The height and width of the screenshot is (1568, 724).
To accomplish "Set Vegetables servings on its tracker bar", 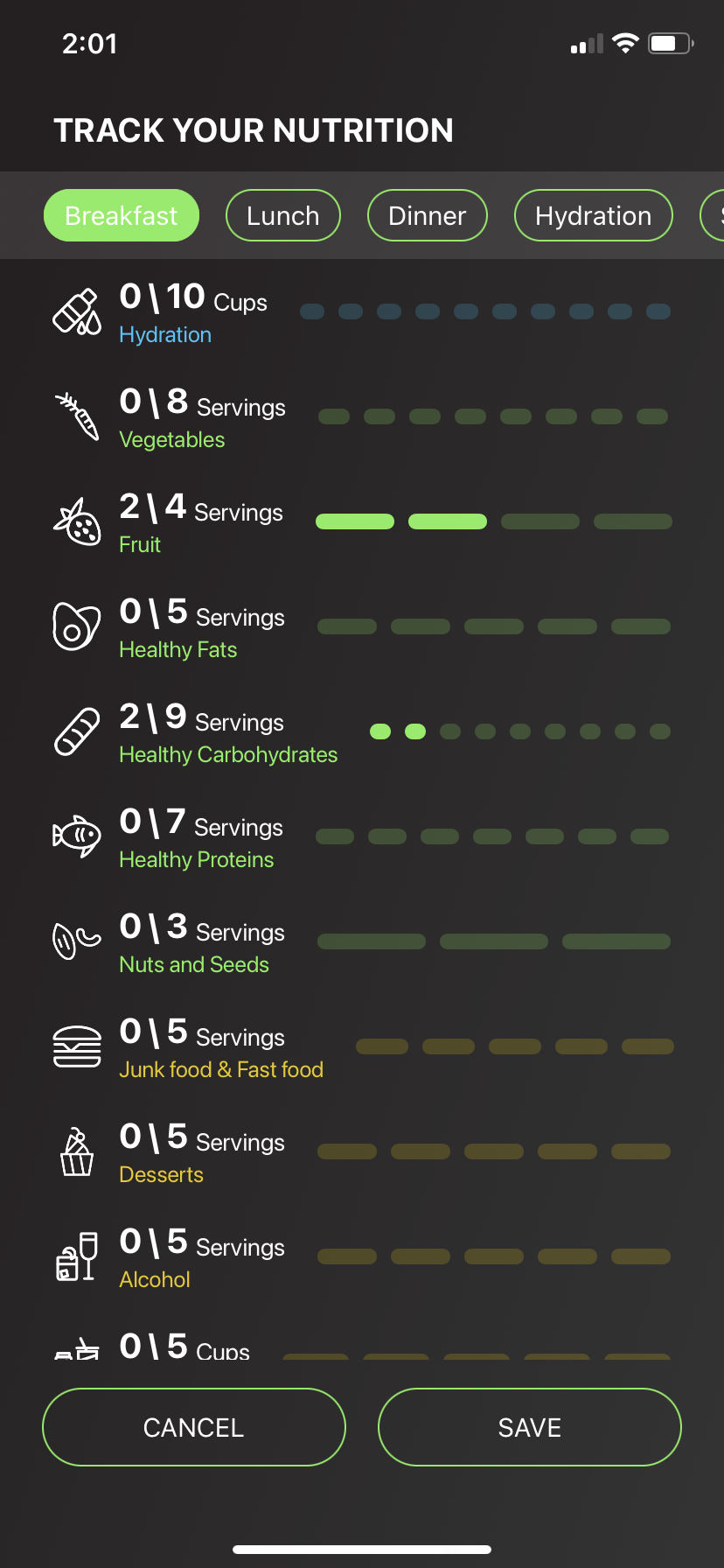I will point(493,416).
